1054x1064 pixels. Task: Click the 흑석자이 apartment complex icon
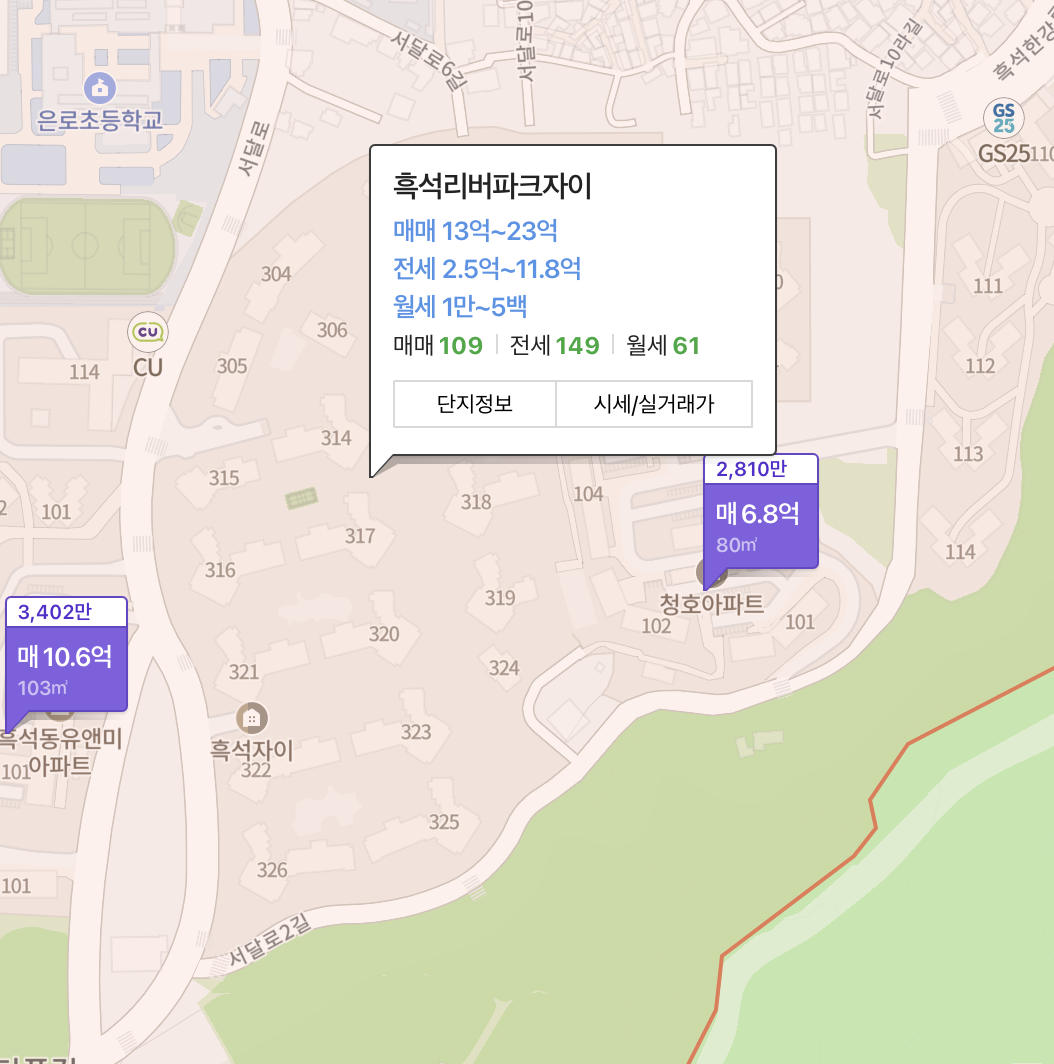(254, 717)
